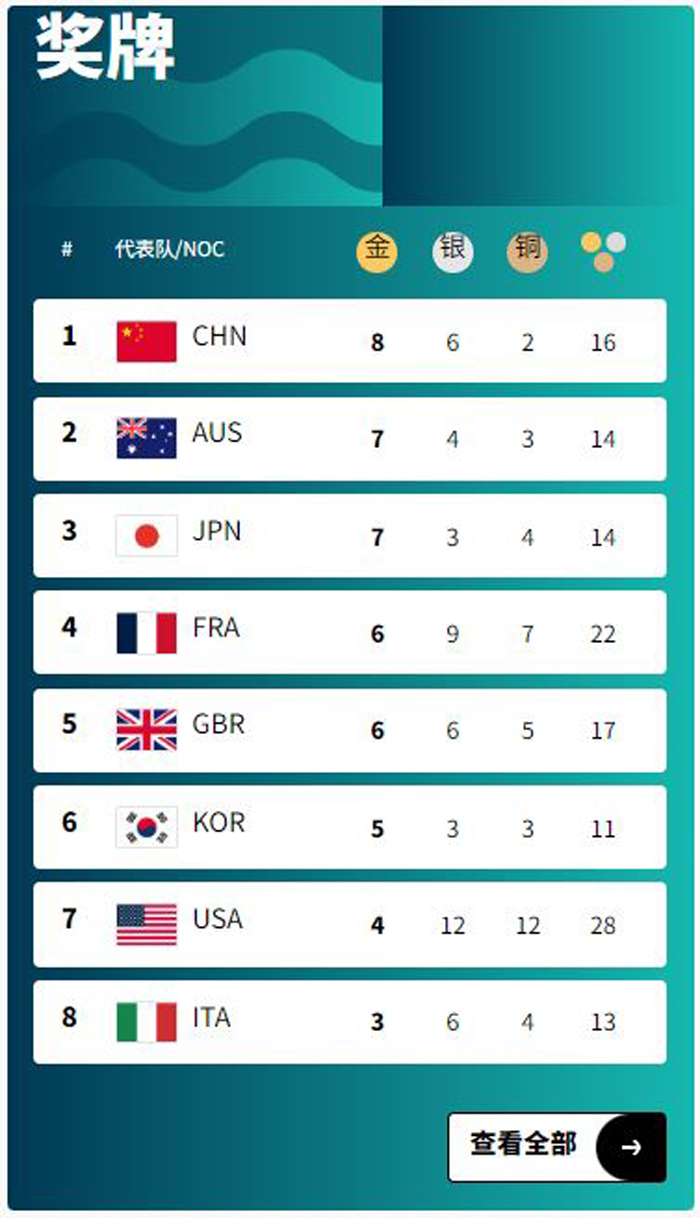Open the CHN medal row
The height and width of the screenshot is (1218, 700).
350,341
